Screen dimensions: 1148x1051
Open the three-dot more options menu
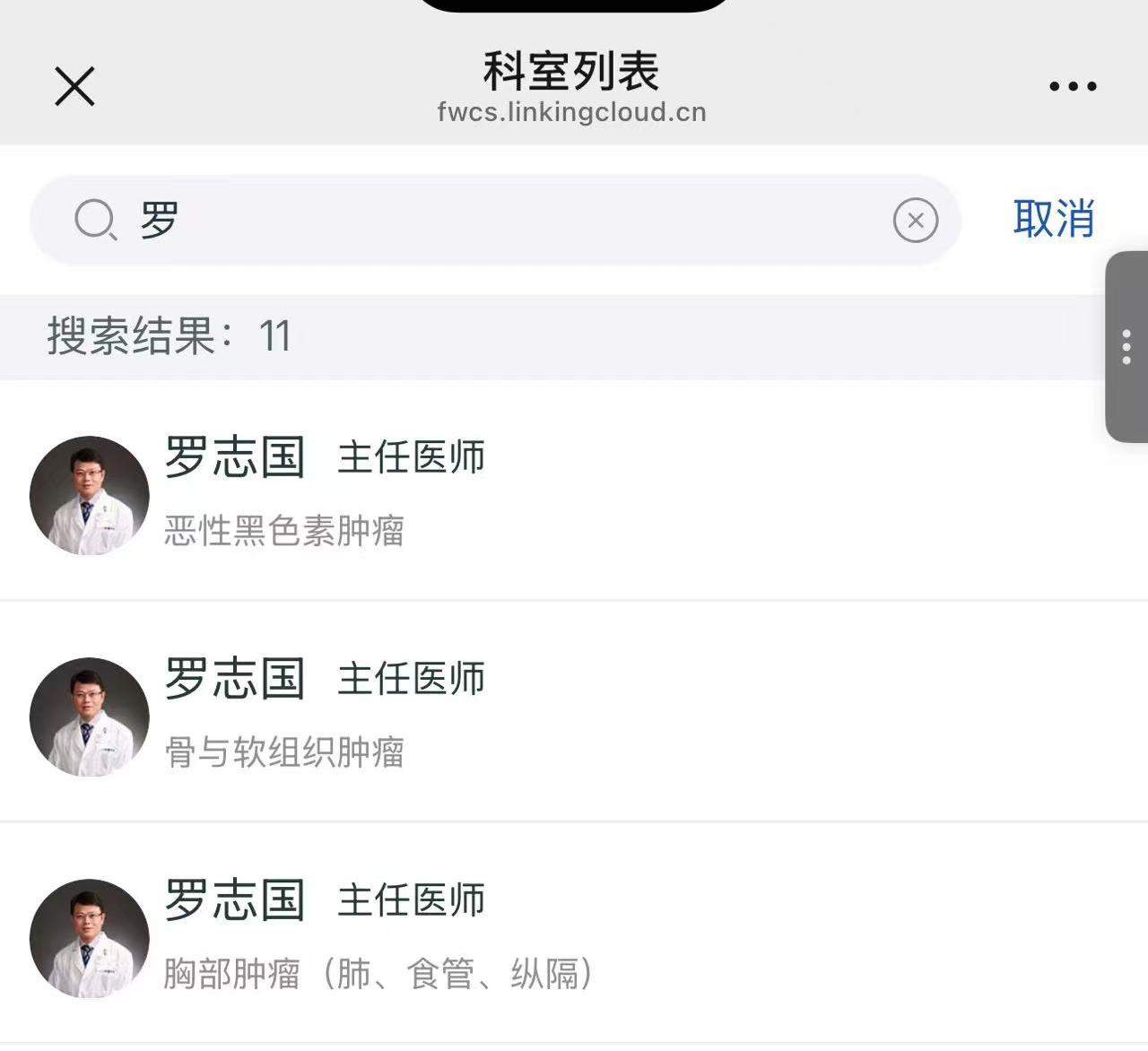(1073, 87)
